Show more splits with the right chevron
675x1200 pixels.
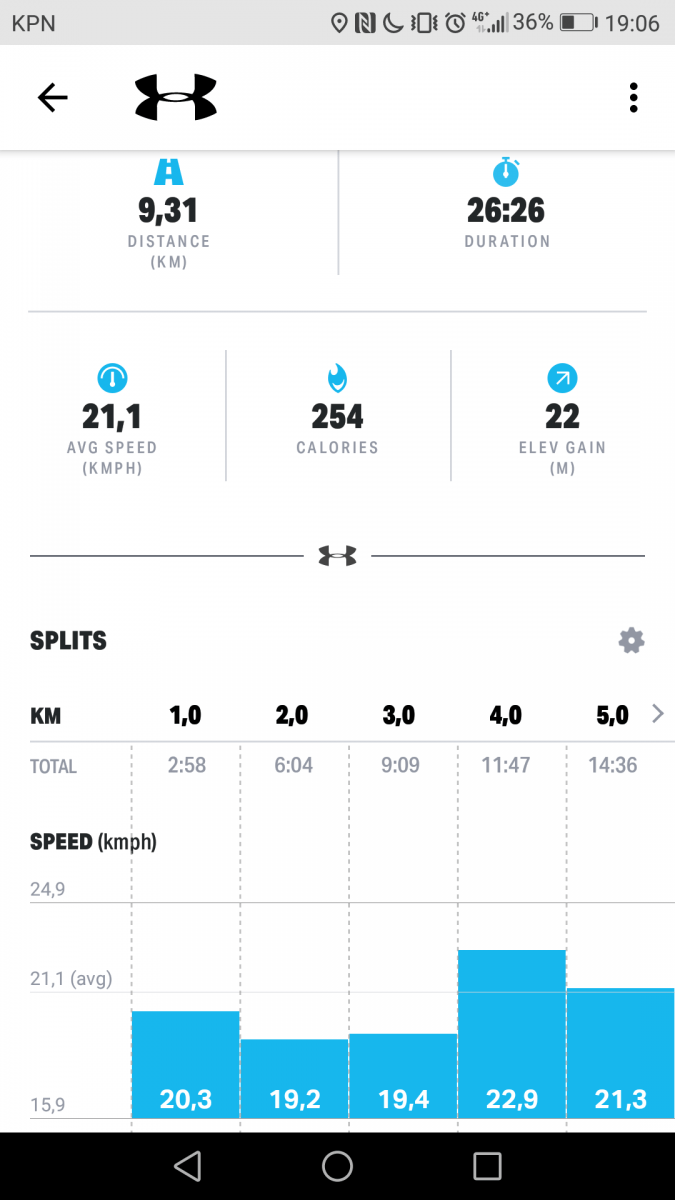657,714
